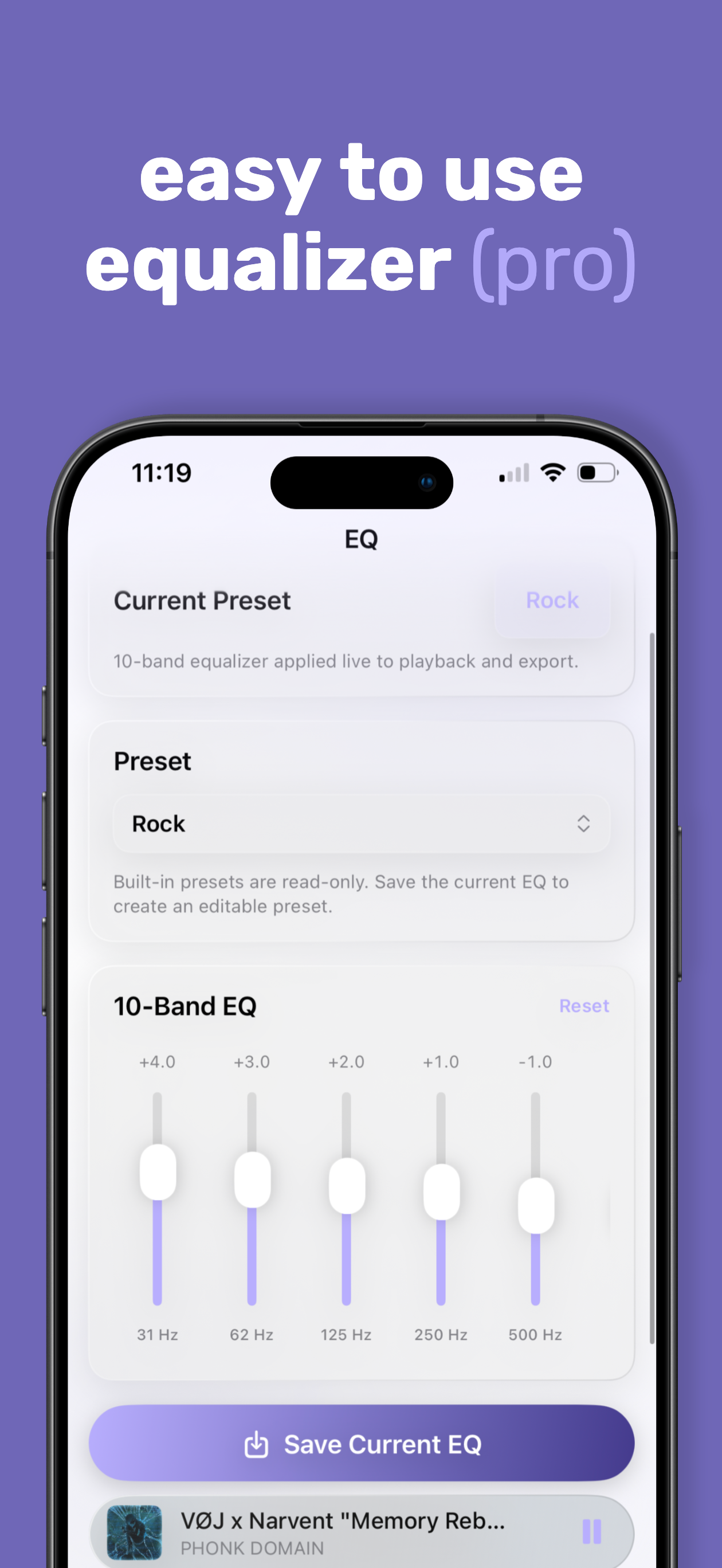Tap the camera notch area

[x=361, y=481]
